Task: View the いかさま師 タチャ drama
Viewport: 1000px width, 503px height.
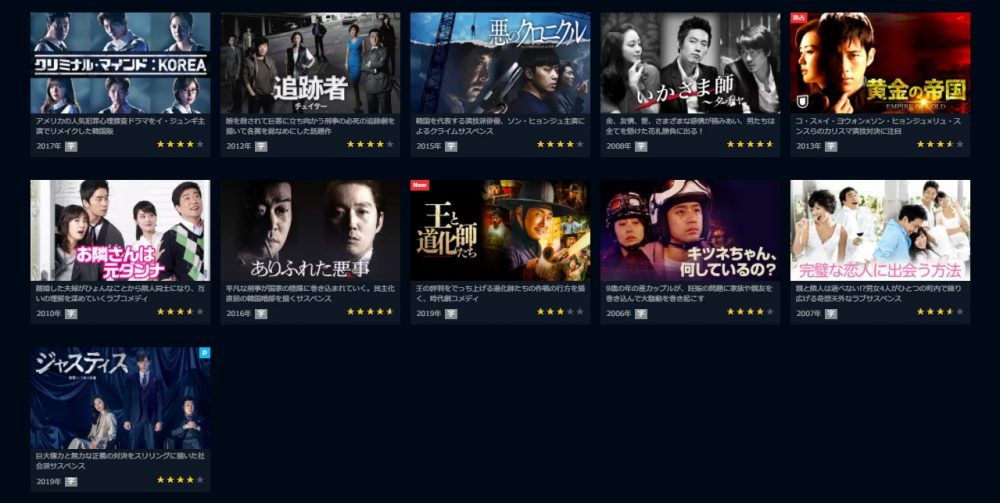Action: coord(690,63)
